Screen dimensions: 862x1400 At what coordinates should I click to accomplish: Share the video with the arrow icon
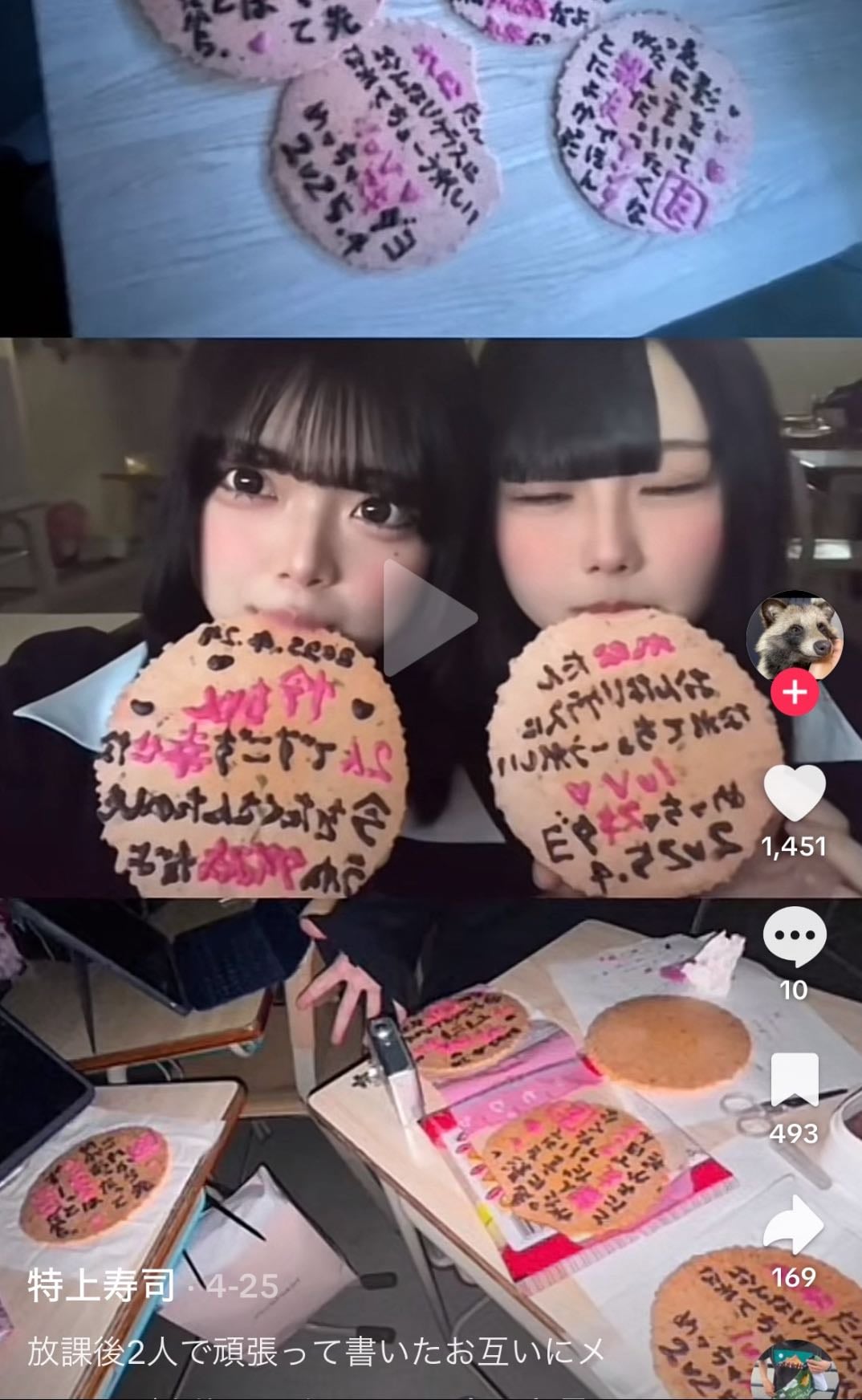coord(793,1224)
